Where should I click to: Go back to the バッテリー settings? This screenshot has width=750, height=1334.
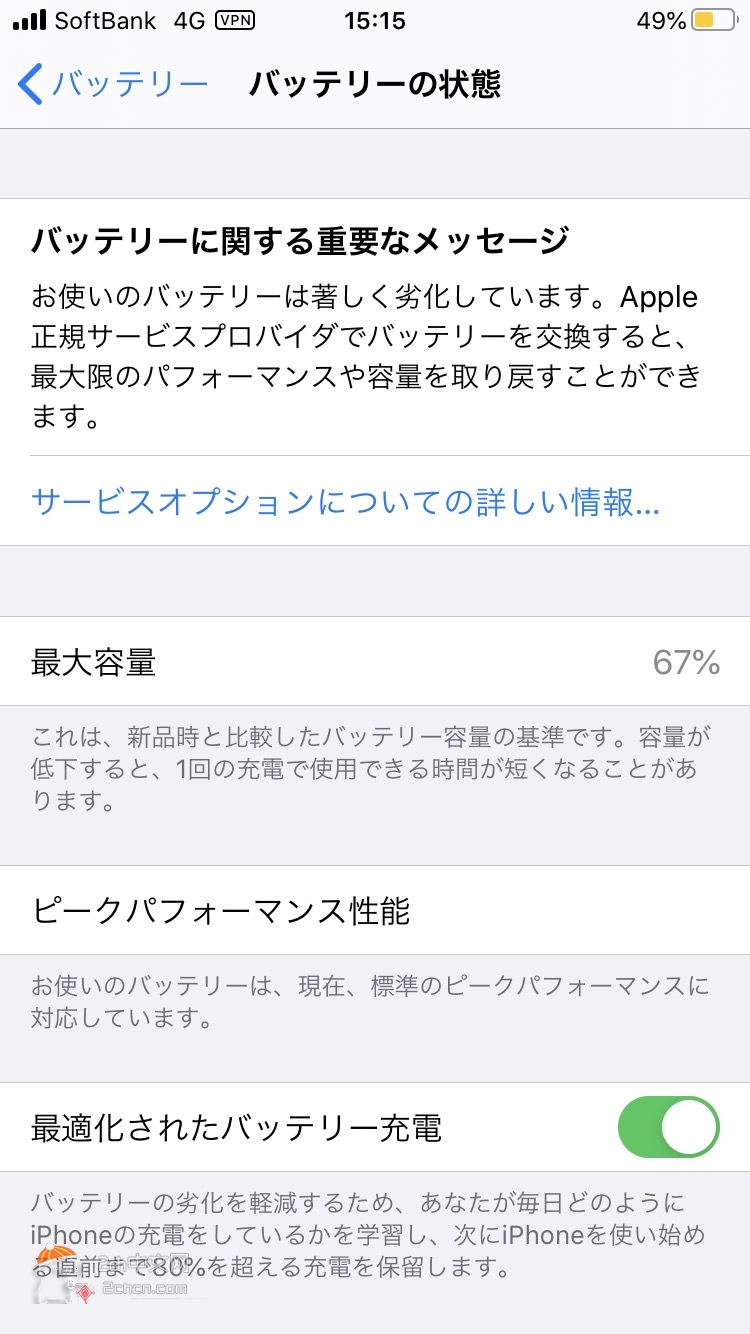click(113, 84)
